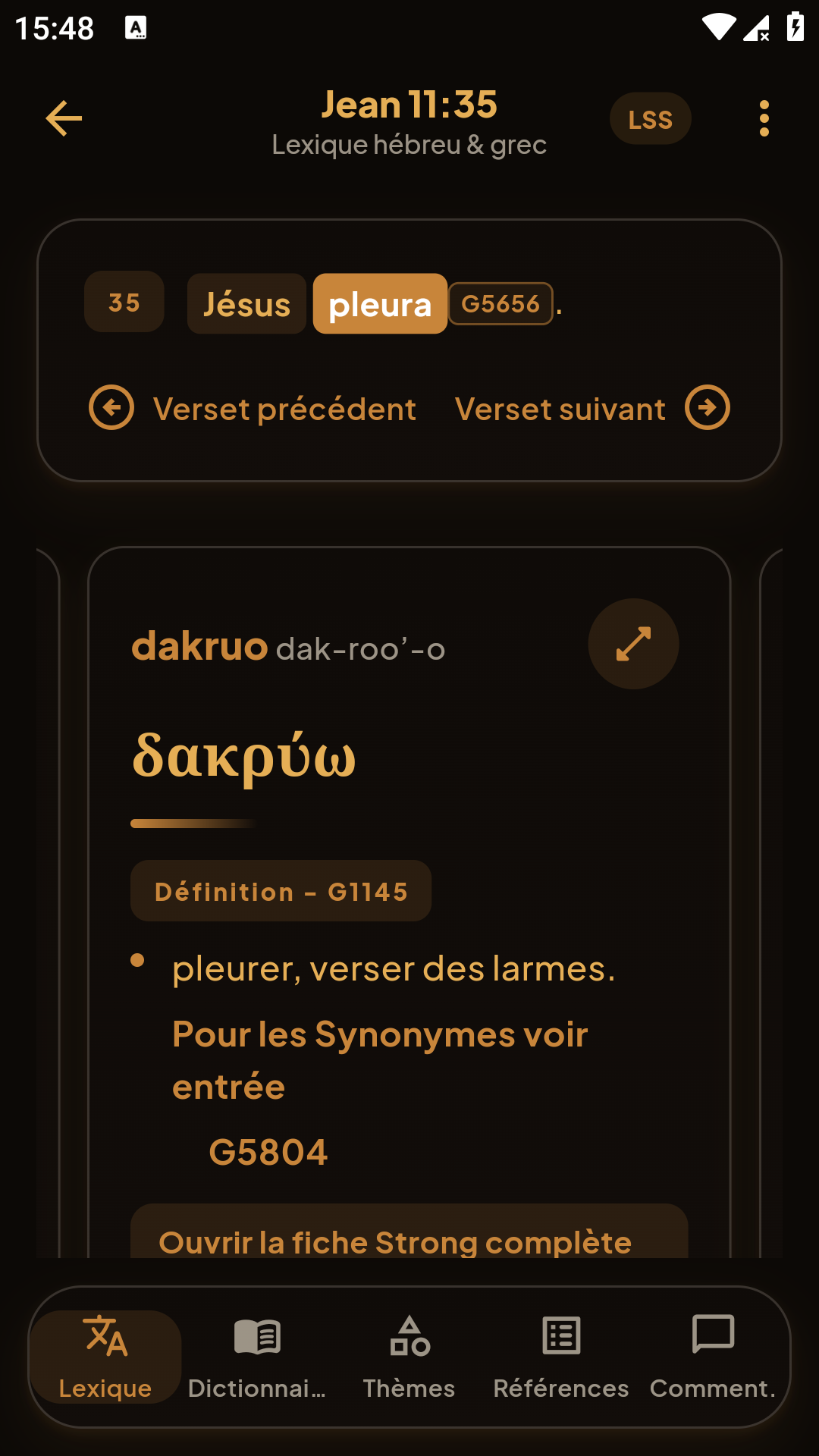Open the G5804 synonym reference
This screenshot has width=819, height=1456.
(x=268, y=1152)
